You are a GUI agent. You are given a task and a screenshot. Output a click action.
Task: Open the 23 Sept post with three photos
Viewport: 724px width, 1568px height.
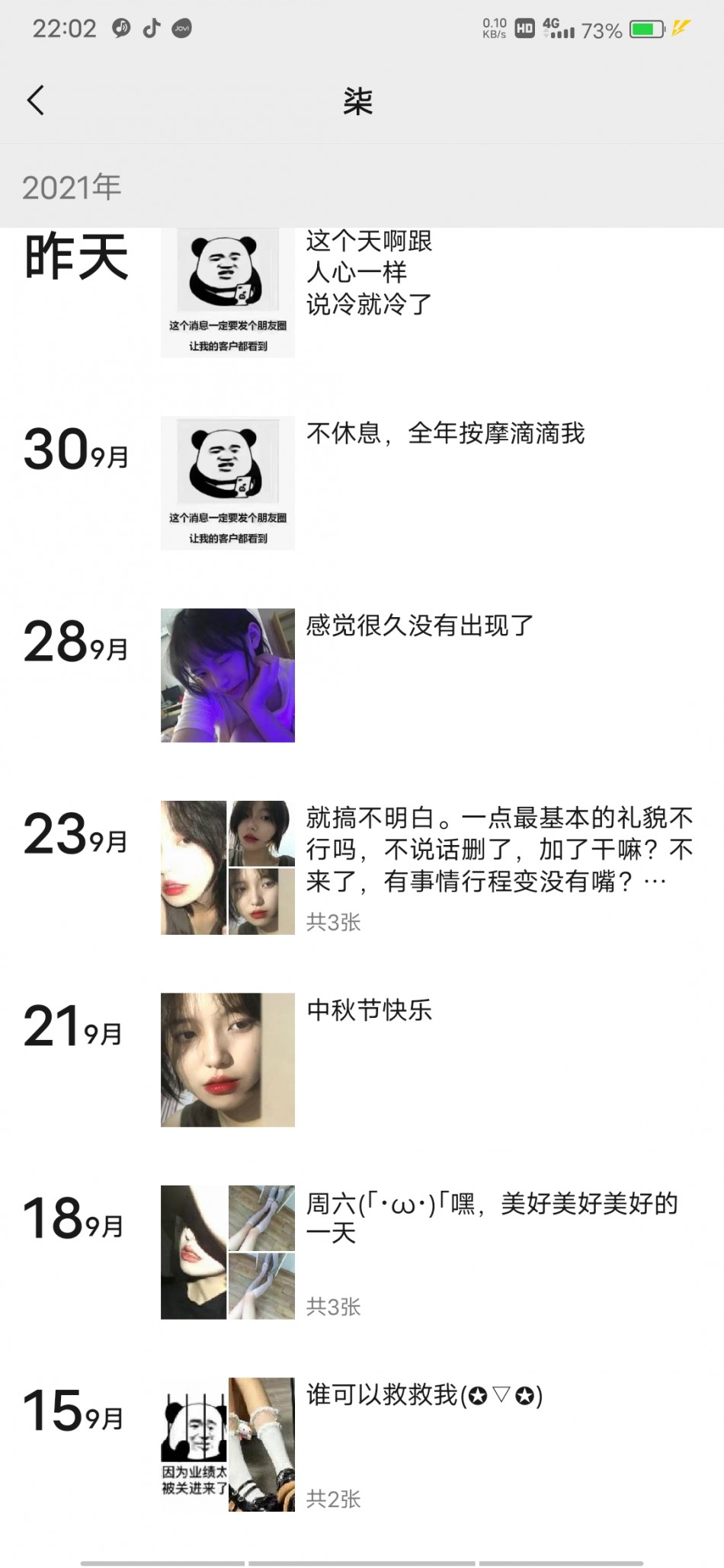227,867
